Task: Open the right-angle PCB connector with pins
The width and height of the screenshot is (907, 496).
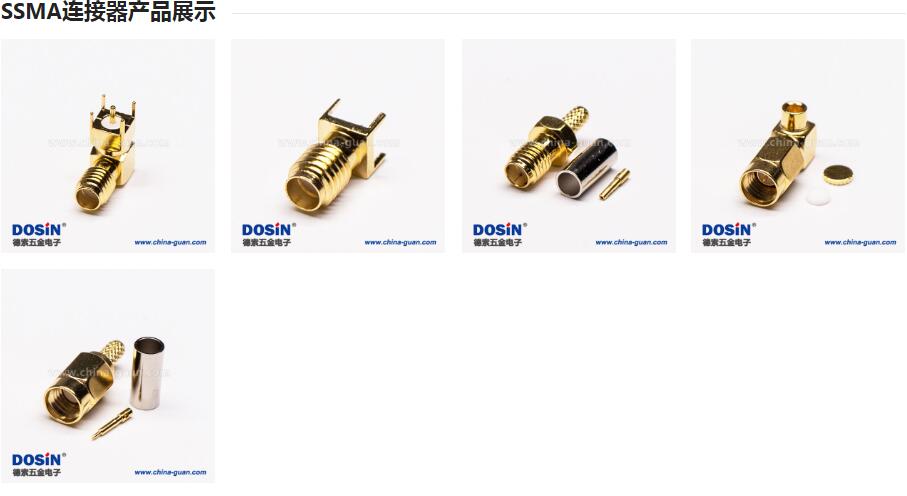Action: click(x=108, y=146)
